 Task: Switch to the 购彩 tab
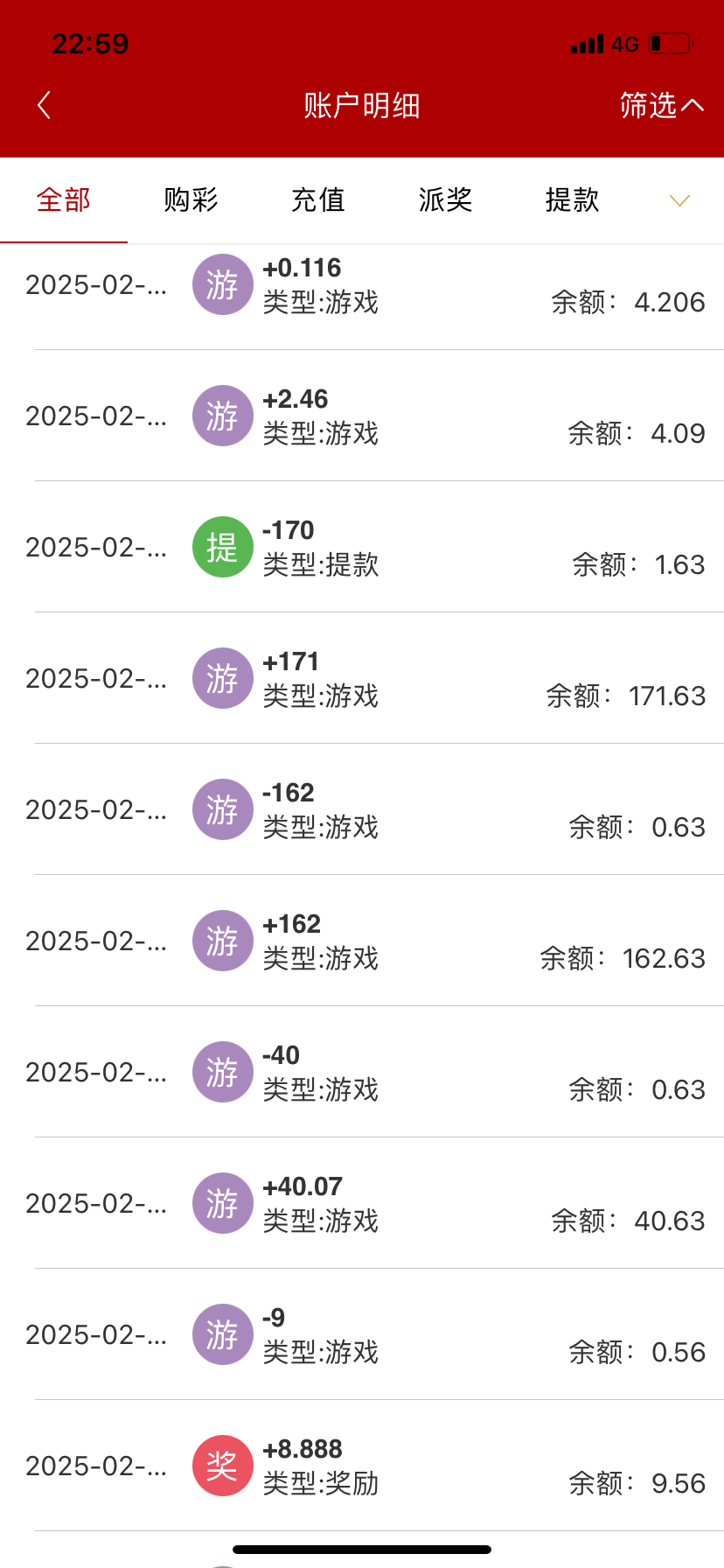click(191, 199)
